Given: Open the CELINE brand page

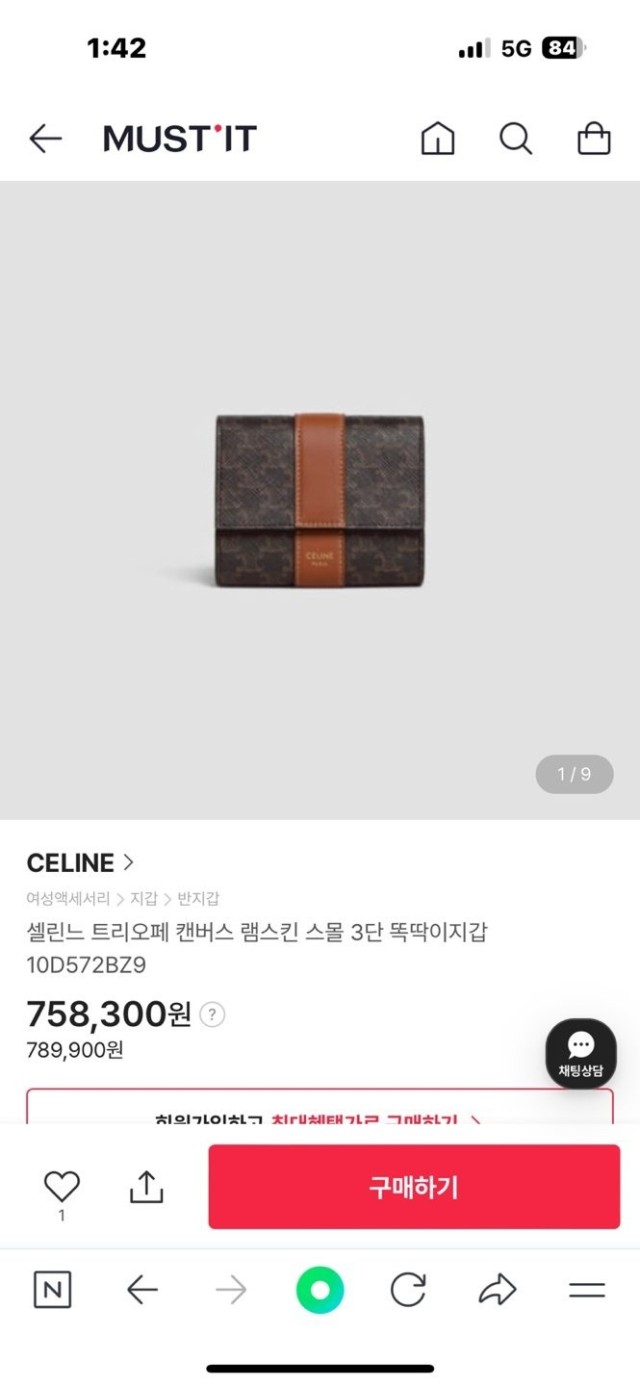Looking at the screenshot, I should coord(80,862).
